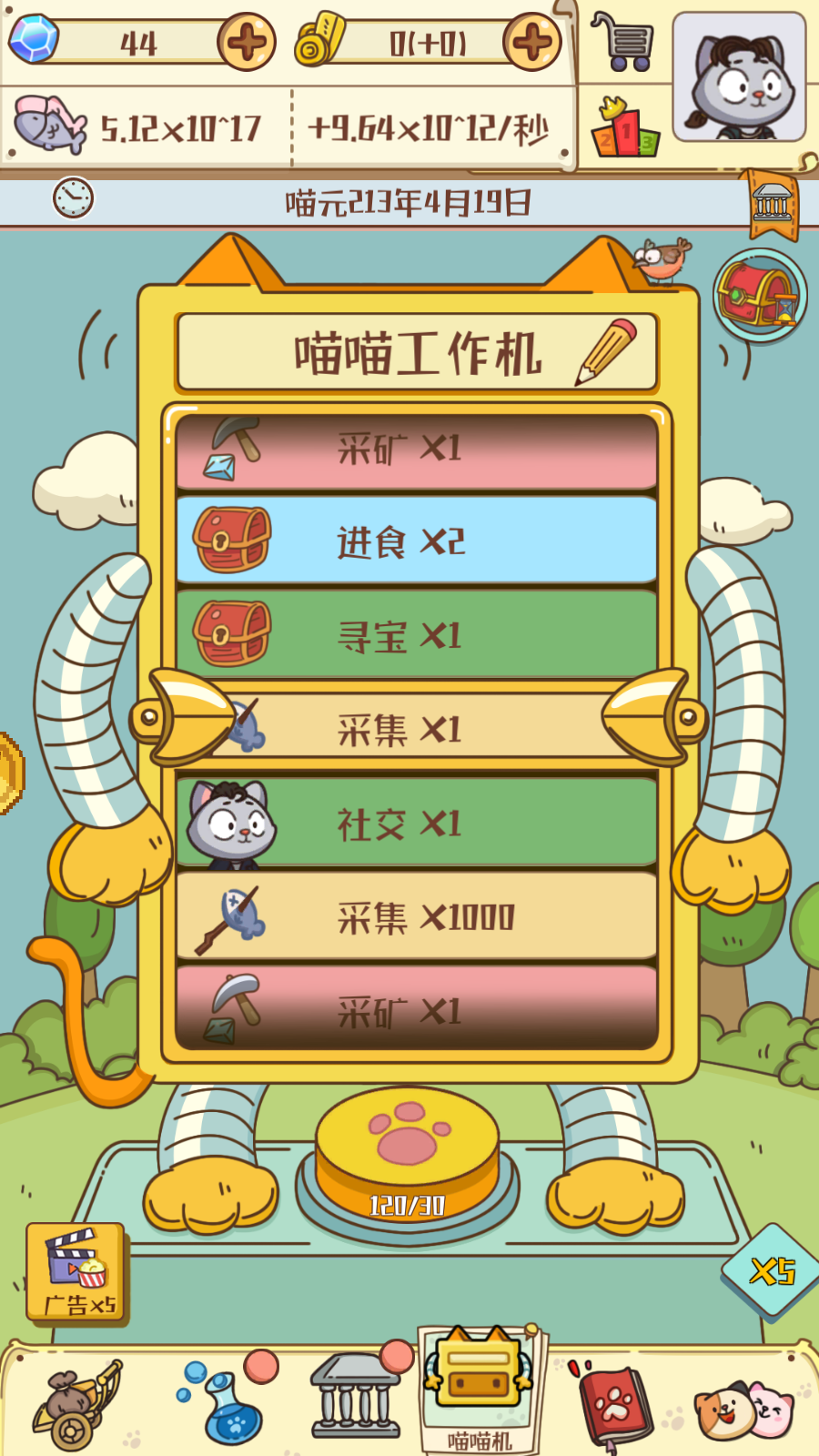Open the treasure chest timer reward
This screenshot has height=1456, width=819.
[760, 295]
